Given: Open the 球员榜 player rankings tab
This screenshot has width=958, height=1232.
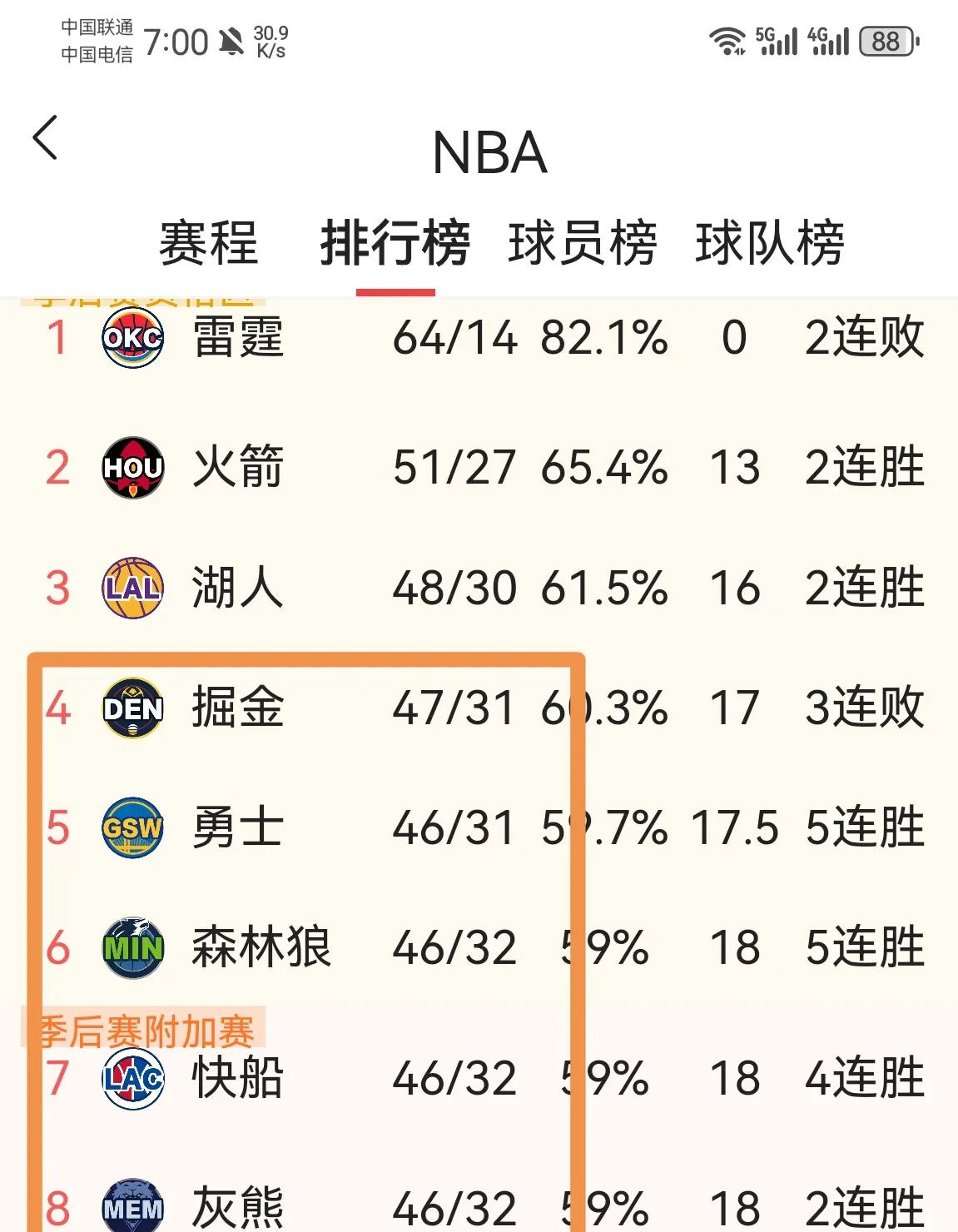Looking at the screenshot, I should point(583,241).
